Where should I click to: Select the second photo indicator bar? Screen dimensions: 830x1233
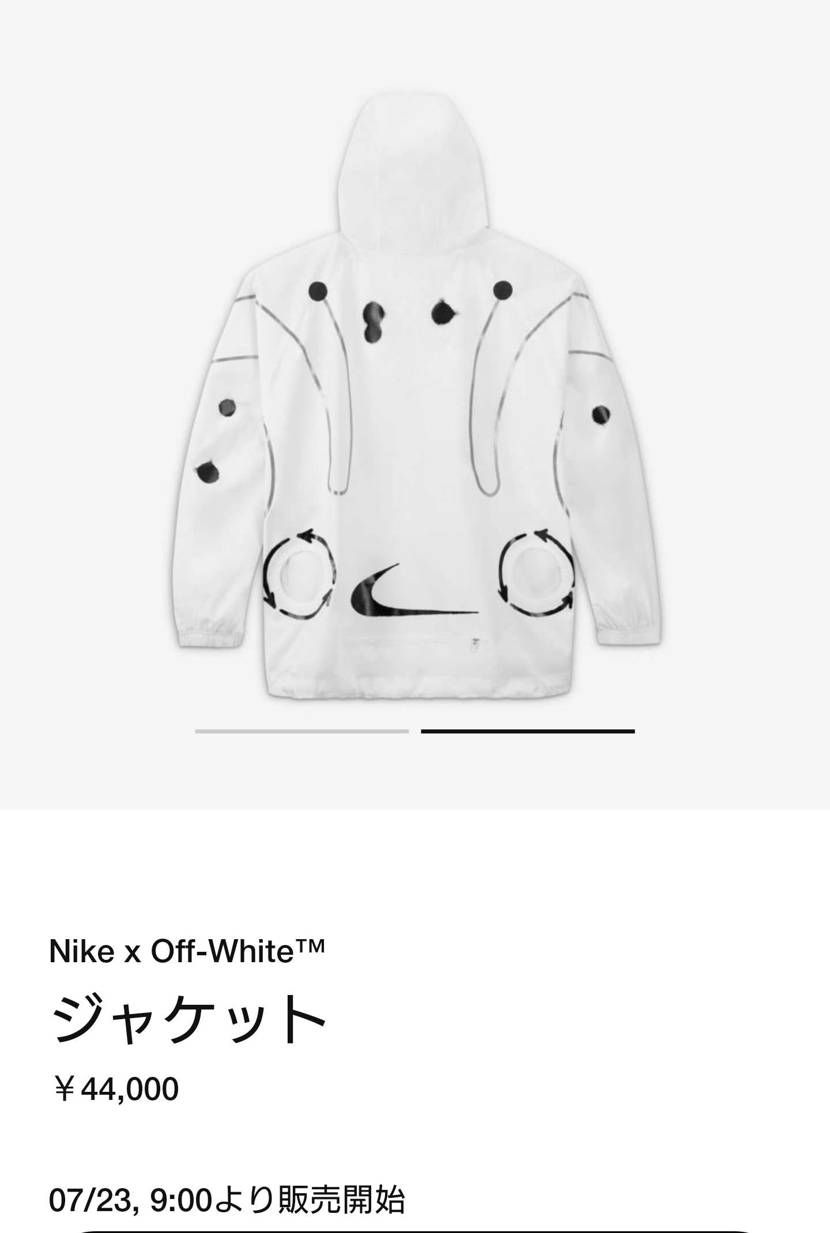528,731
